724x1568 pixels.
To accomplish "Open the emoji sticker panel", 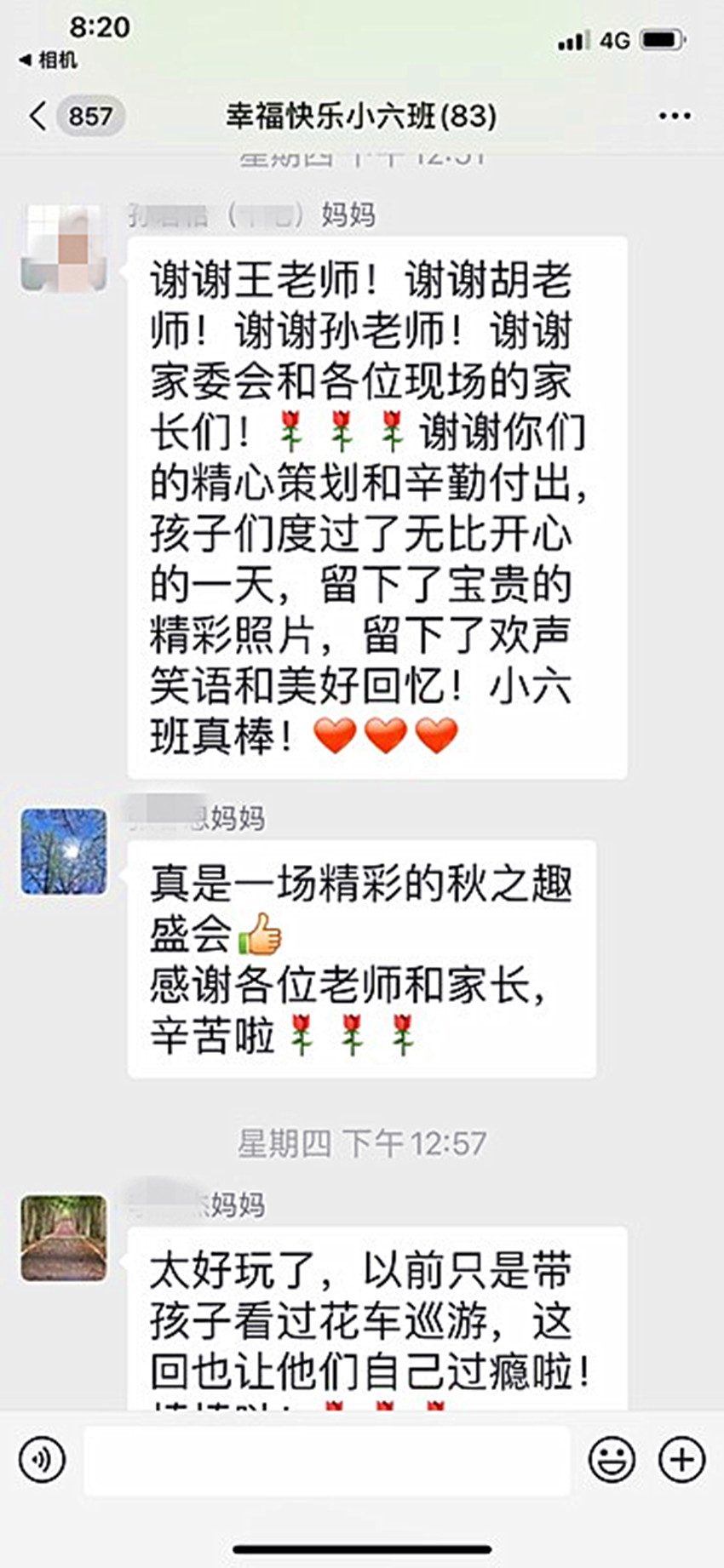I will pyautogui.click(x=612, y=1460).
